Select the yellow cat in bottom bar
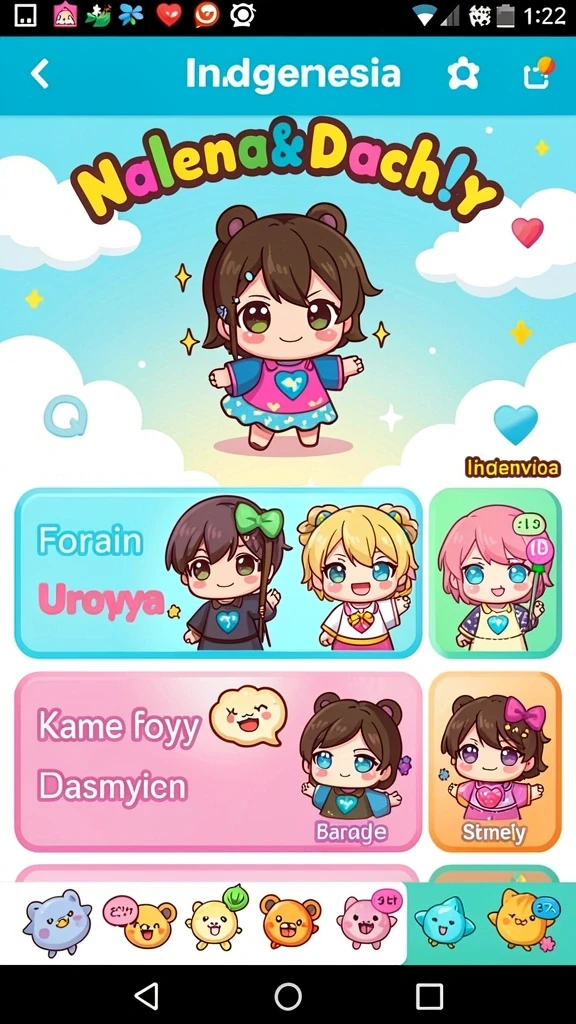This screenshot has height=1024, width=576. pos(520,920)
